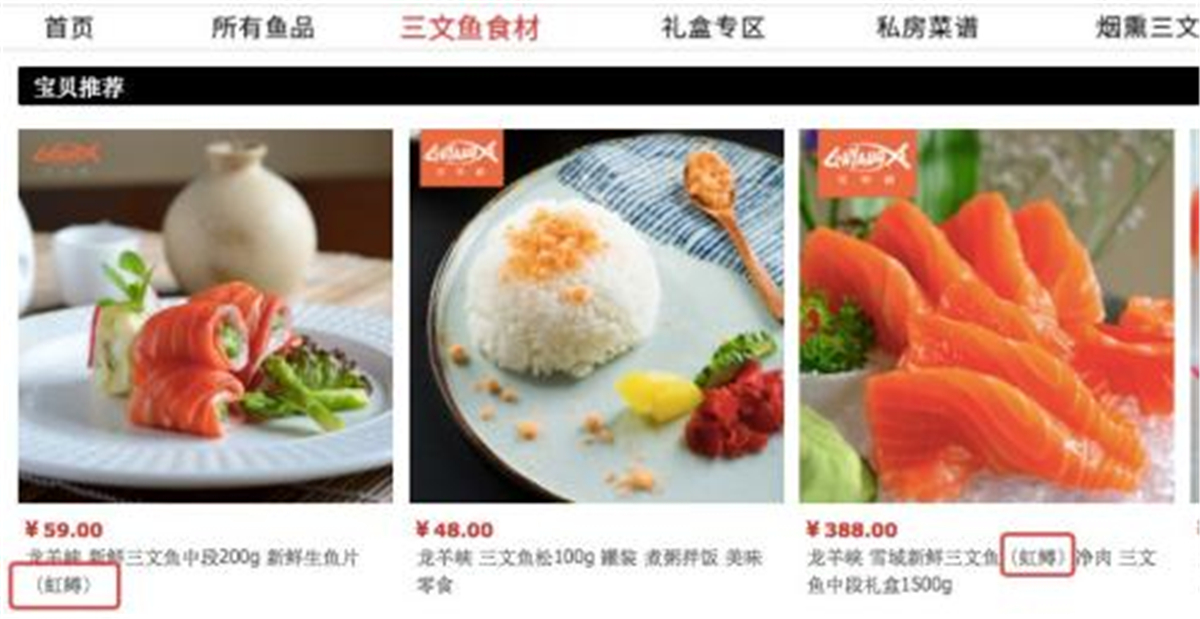Open the 所有鱼品 category
This screenshot has height=619, width=1200.
pyautogui.click(x=263, y=27)
